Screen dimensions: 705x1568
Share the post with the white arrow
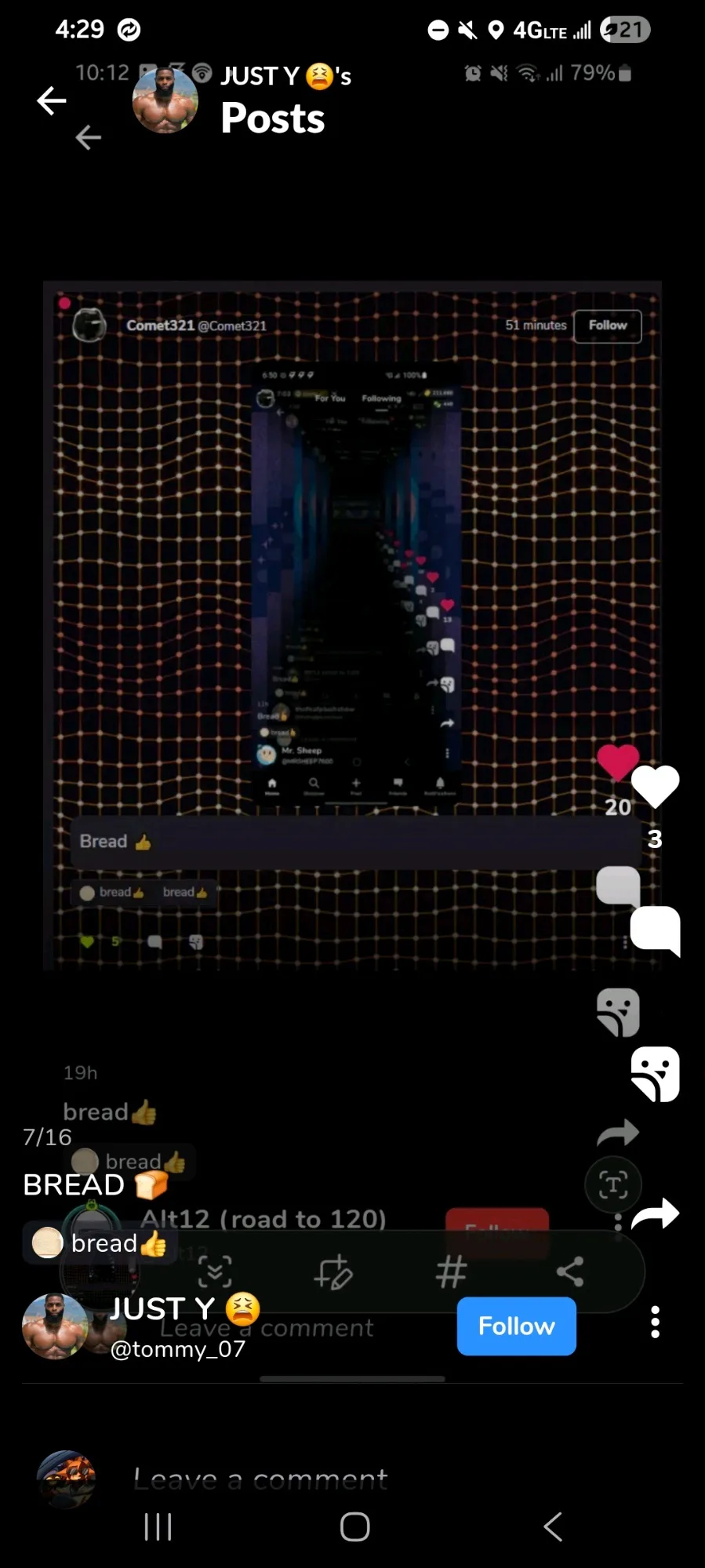click(655, 1214)
